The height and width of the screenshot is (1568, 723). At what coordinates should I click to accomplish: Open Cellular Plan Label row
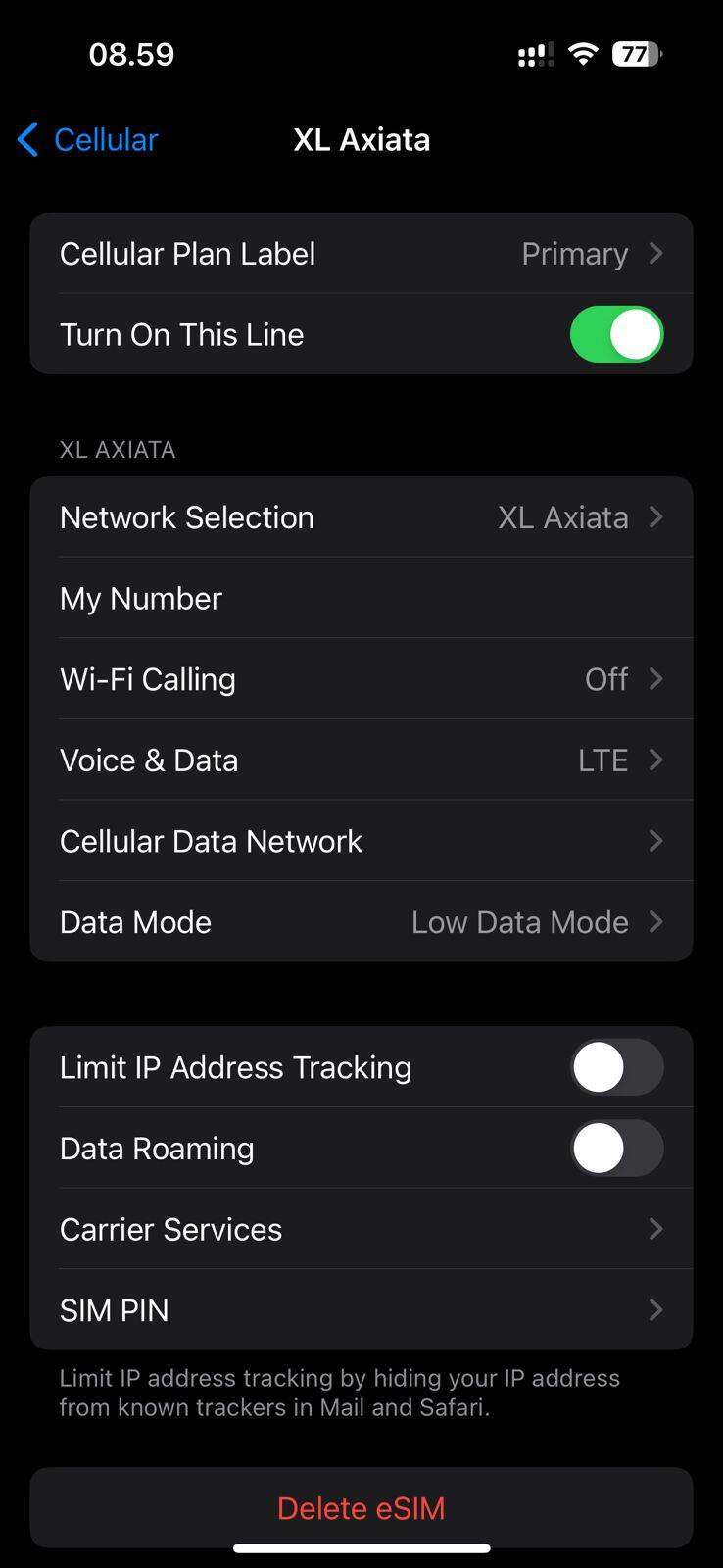(x=361, y=254)
